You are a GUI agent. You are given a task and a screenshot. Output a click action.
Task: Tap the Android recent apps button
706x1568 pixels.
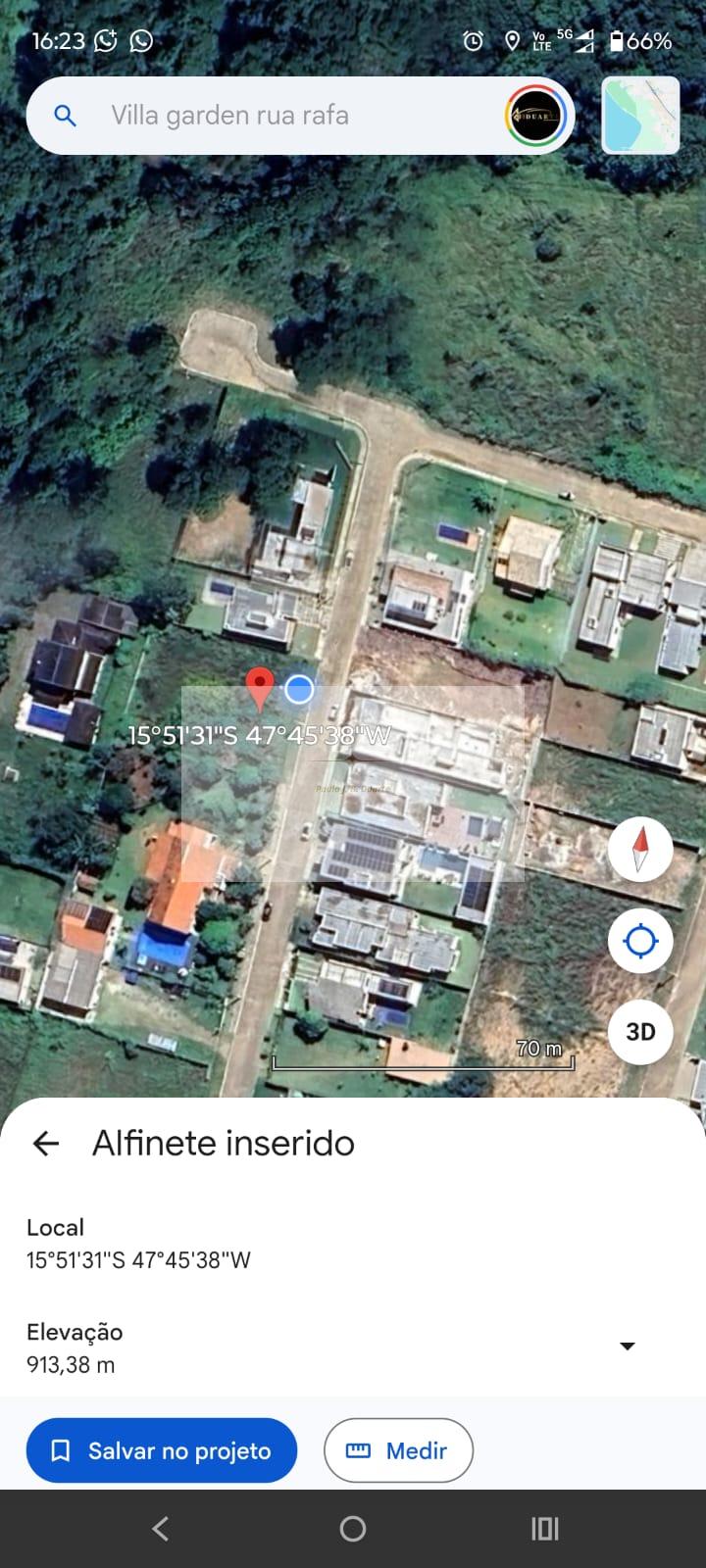[544, 1528]
